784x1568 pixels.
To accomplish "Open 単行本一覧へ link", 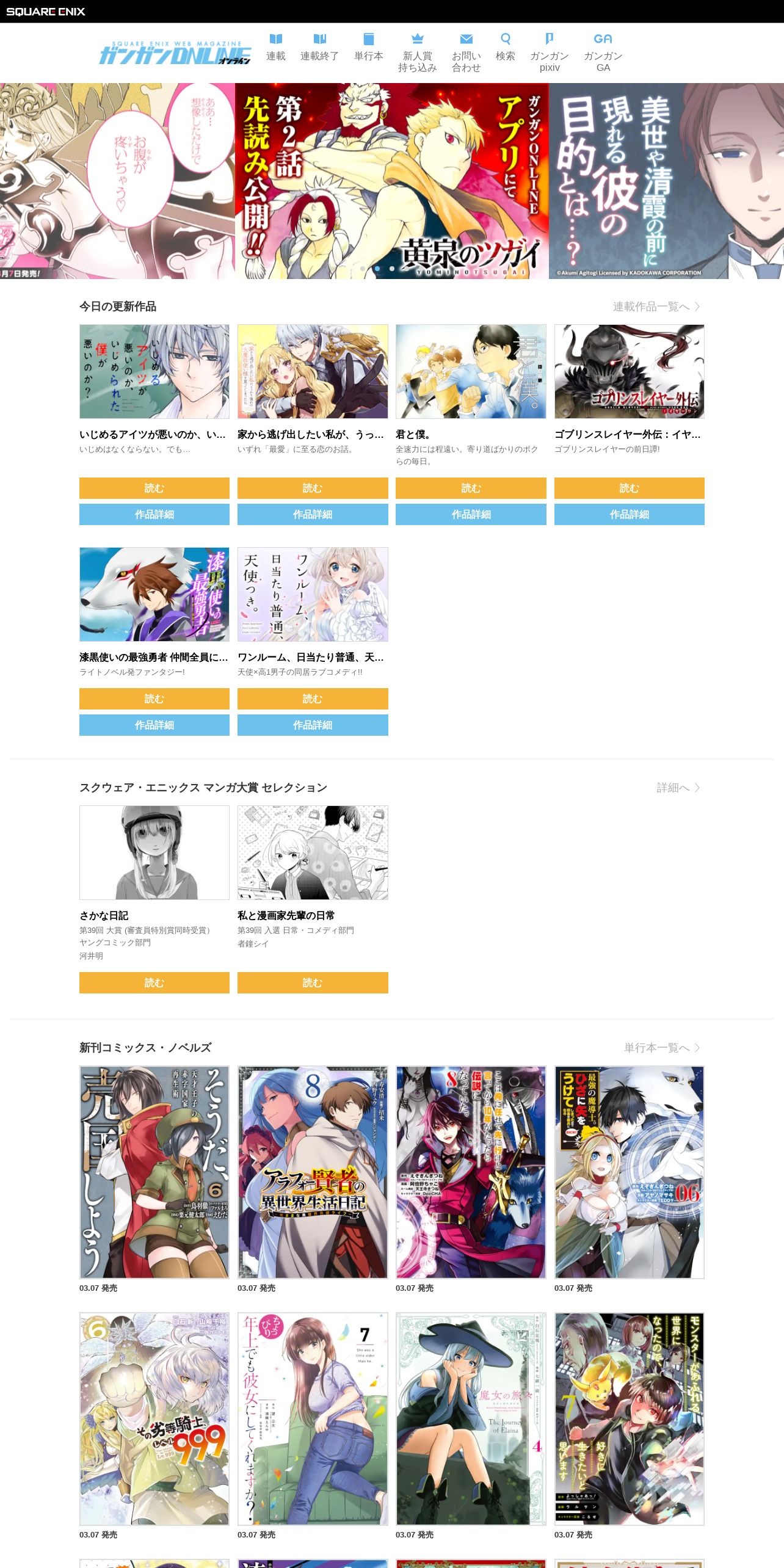I will [x=661, y=1048].
